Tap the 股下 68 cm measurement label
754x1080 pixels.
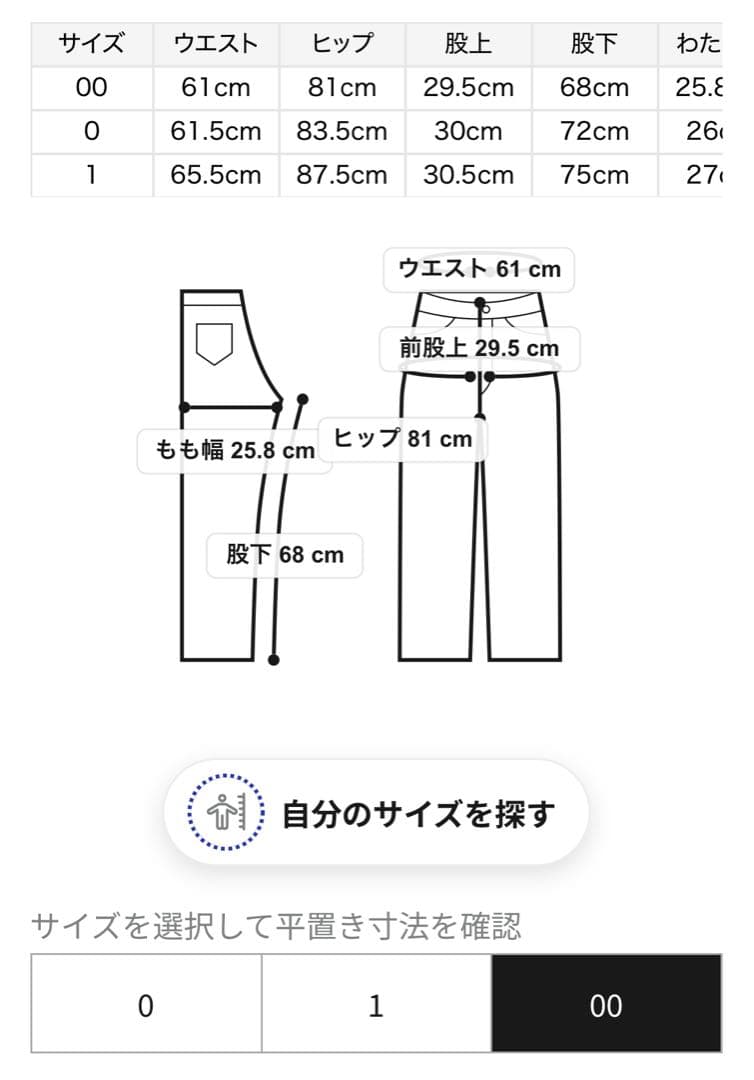[x=284, y=555]
